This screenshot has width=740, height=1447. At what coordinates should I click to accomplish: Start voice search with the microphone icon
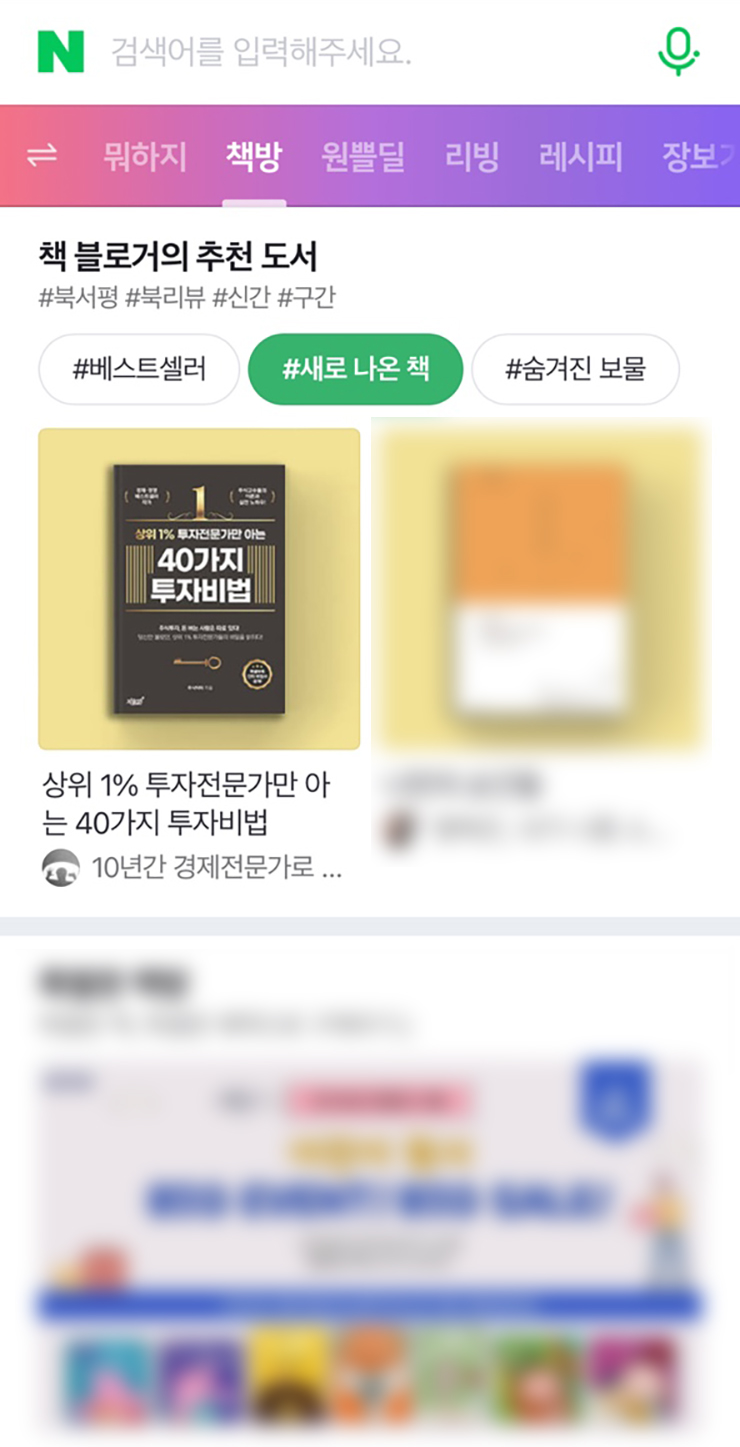[x=678, y=51]
